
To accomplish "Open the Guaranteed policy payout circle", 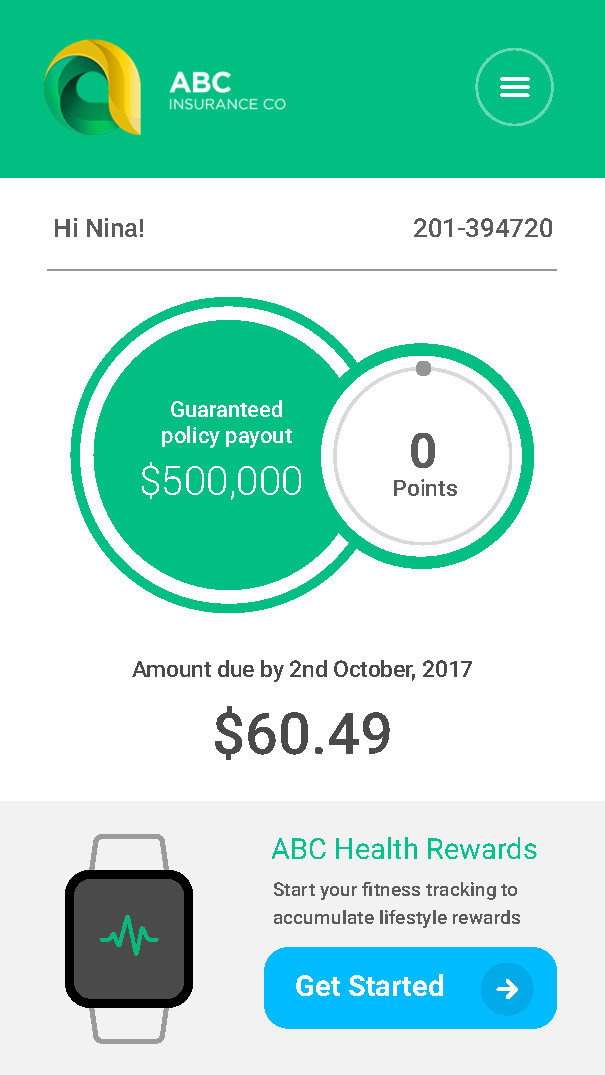I will pos(220,454).
